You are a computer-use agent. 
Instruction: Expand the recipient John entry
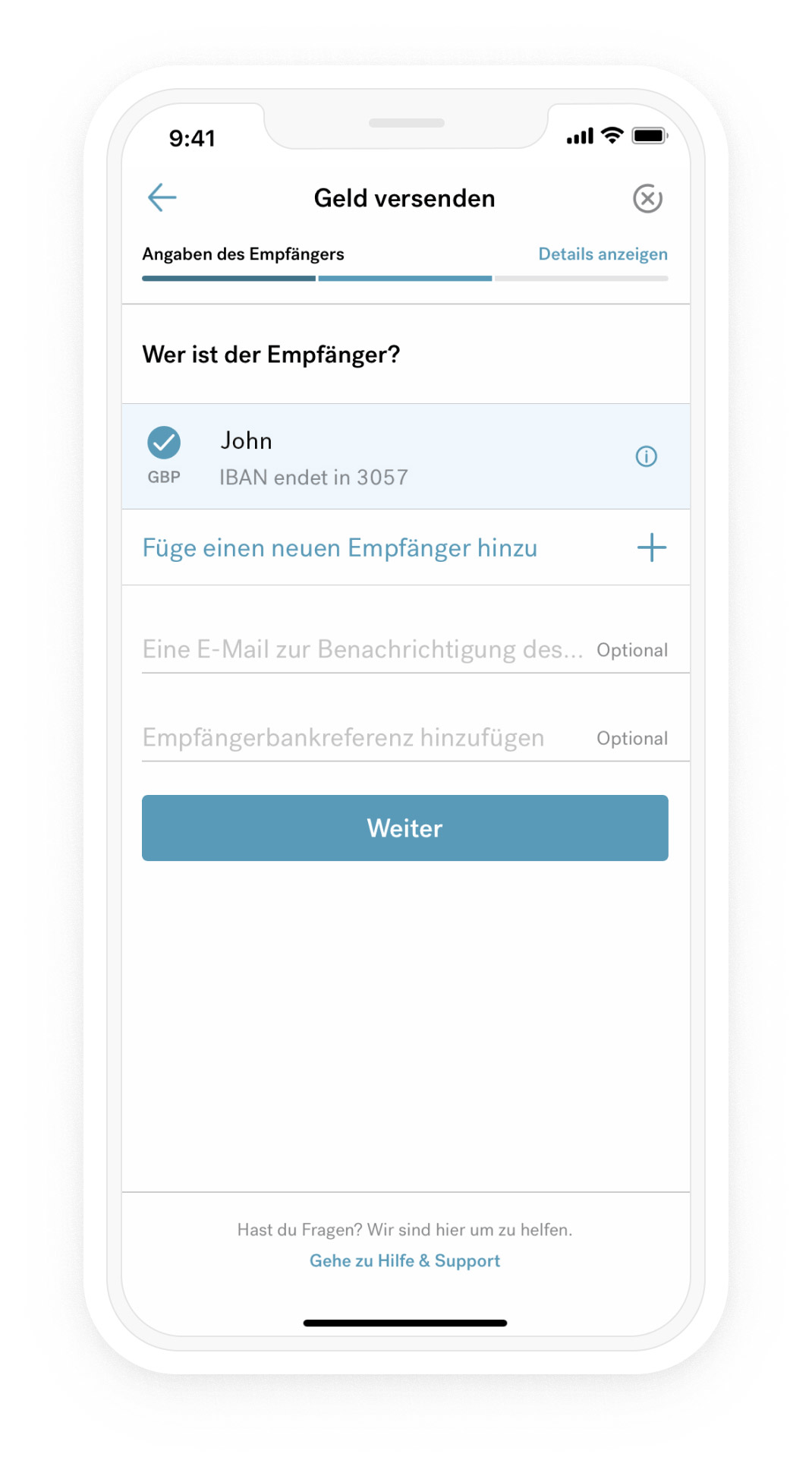[341, 456]
